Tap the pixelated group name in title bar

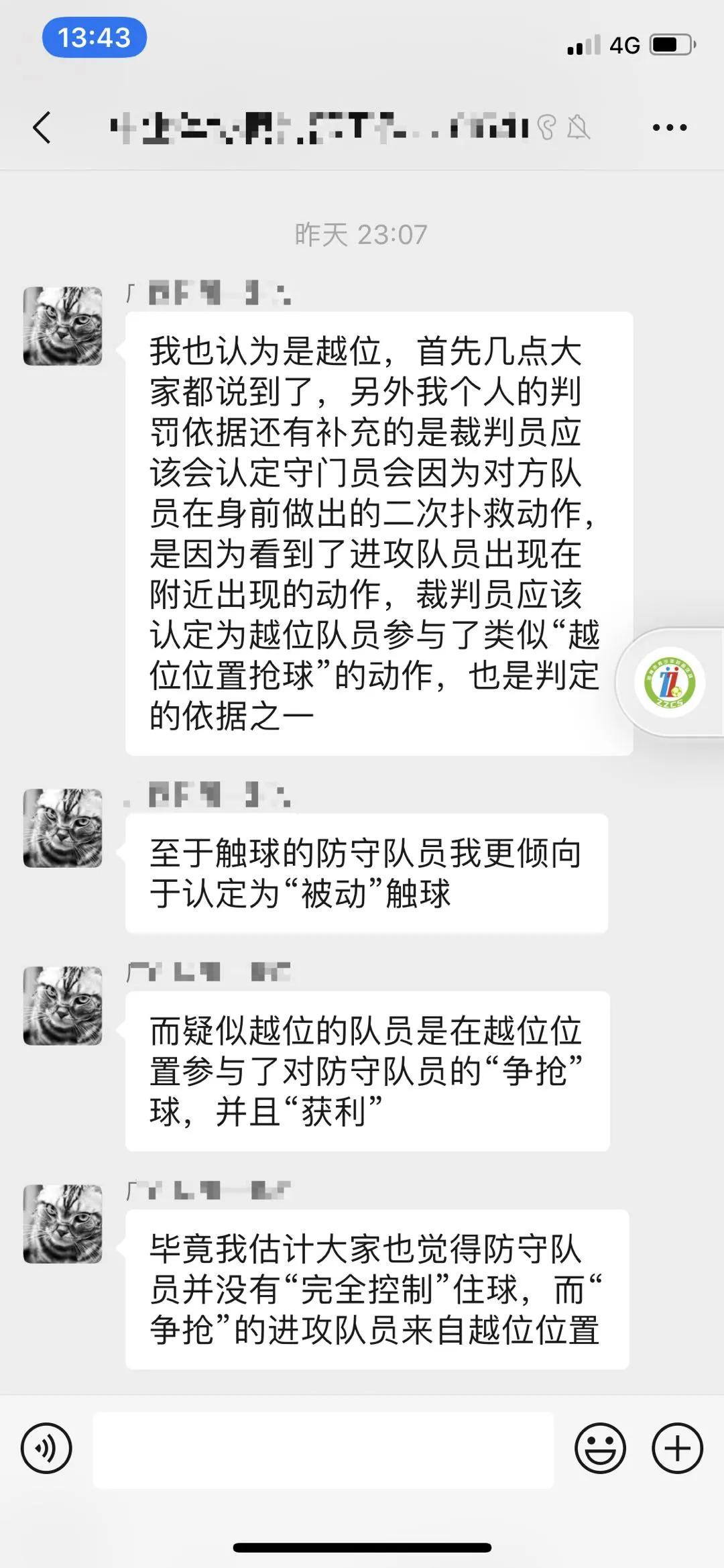point(315,127)
